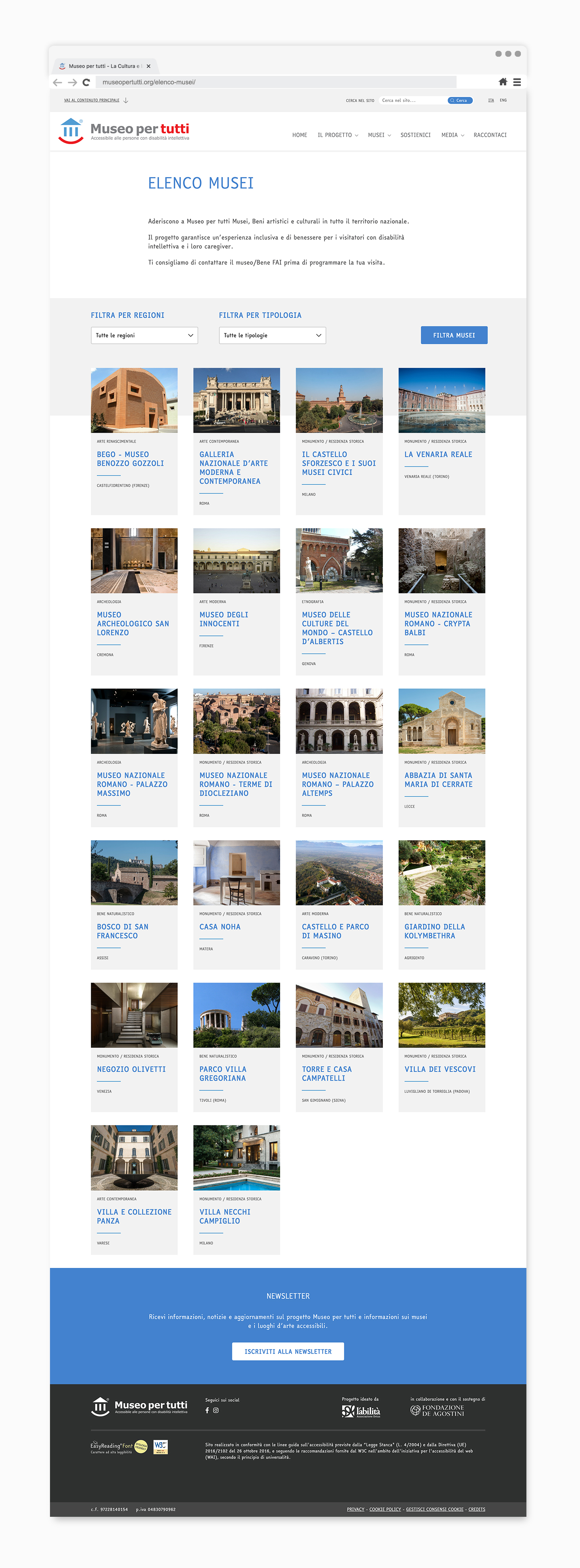This screenshot has width=580, height=1568.
Task: Tap the Filtra Musei button
Action: click(x=454, y=335)
